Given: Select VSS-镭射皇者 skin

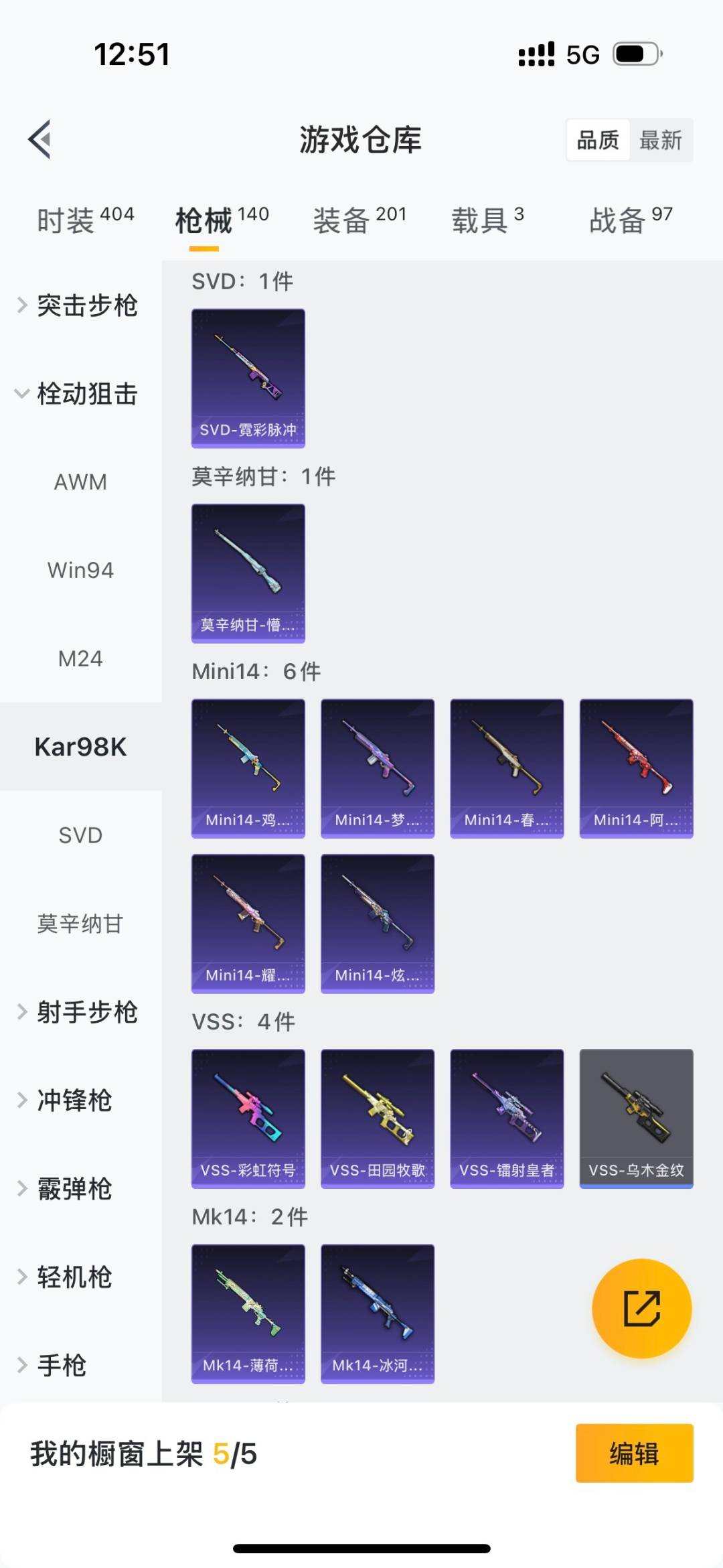Looking at the screenshot, I should click(507, 1115).
